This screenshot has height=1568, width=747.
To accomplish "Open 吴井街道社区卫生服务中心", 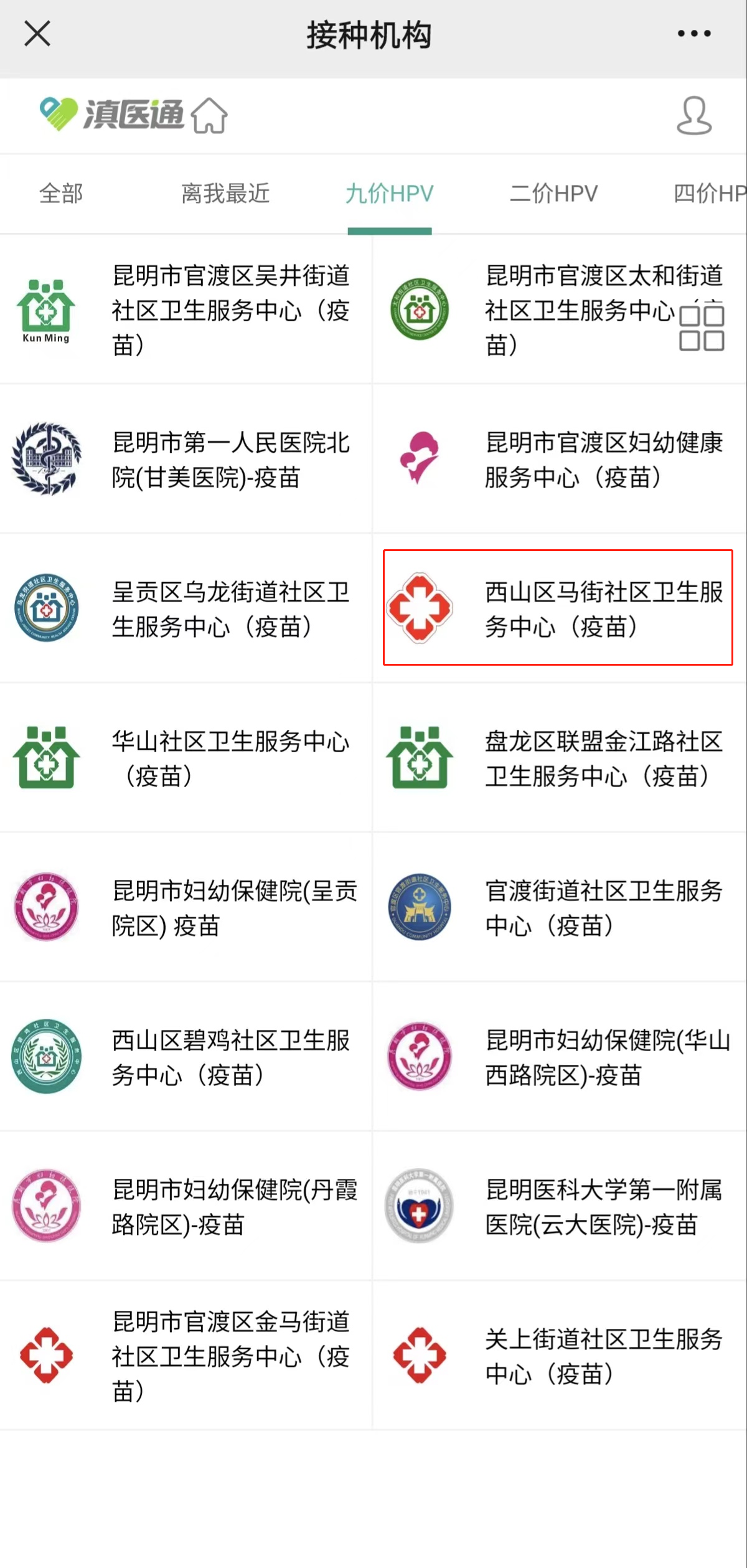I will [x=187, y=310].
